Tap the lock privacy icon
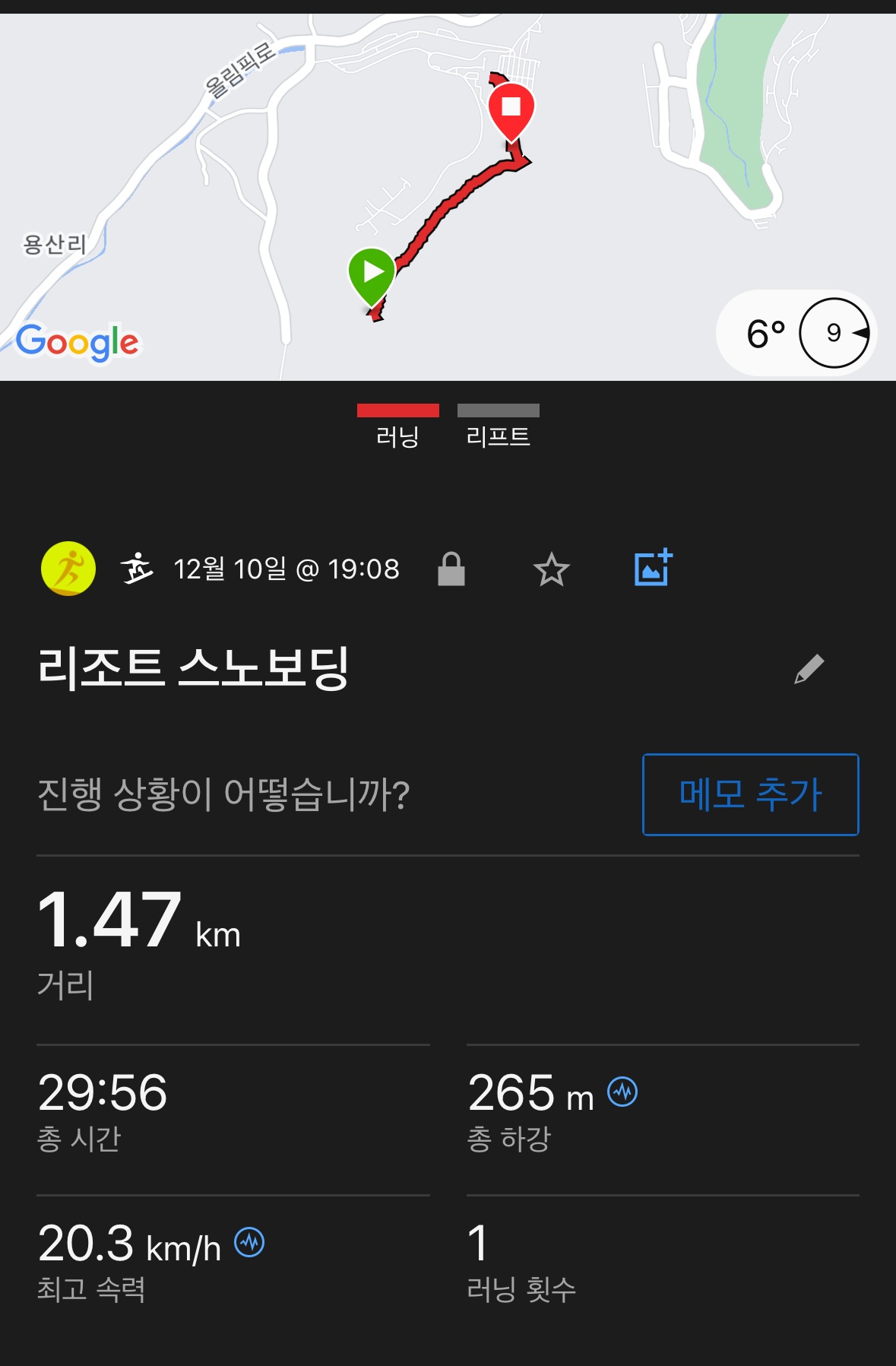 point(451,569)
